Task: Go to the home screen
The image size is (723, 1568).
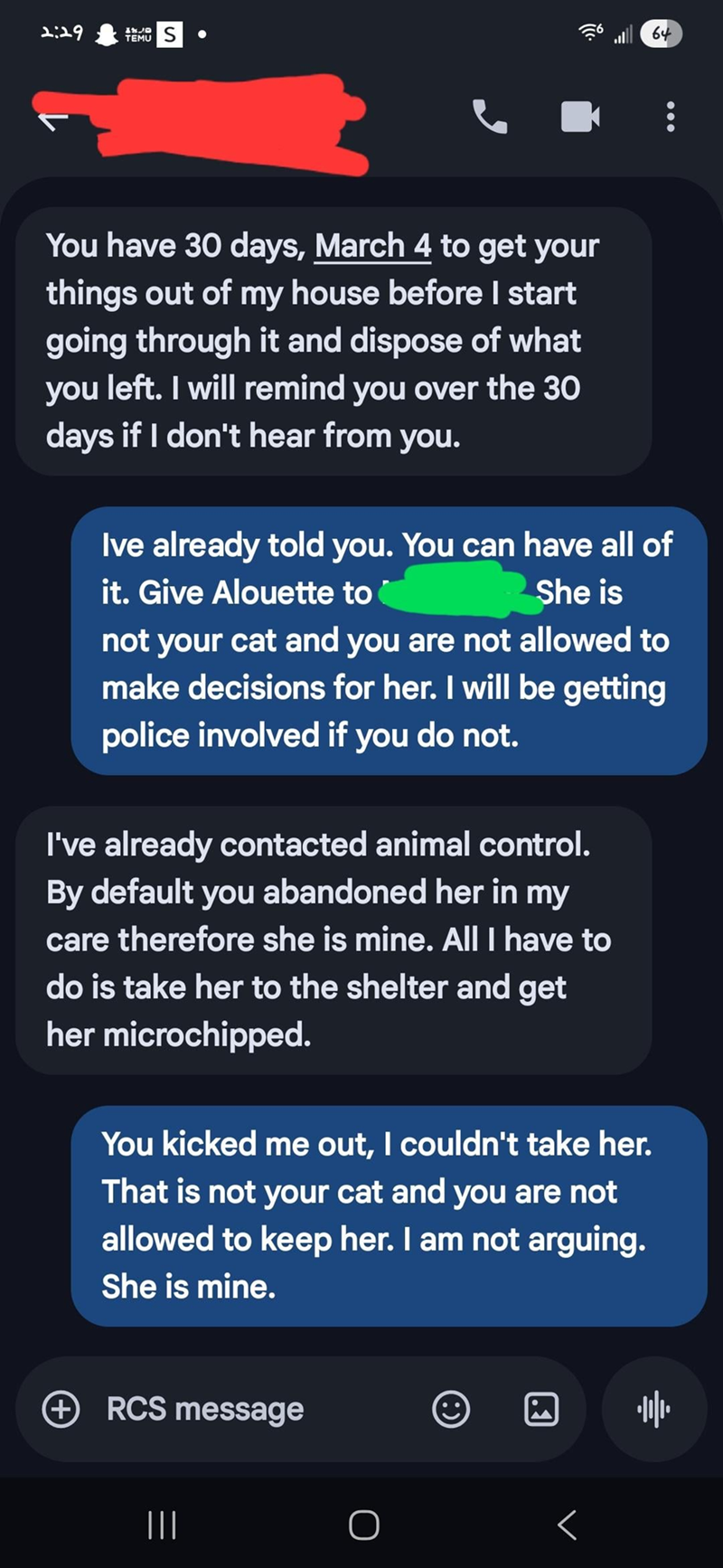Action: point(363,1525)
